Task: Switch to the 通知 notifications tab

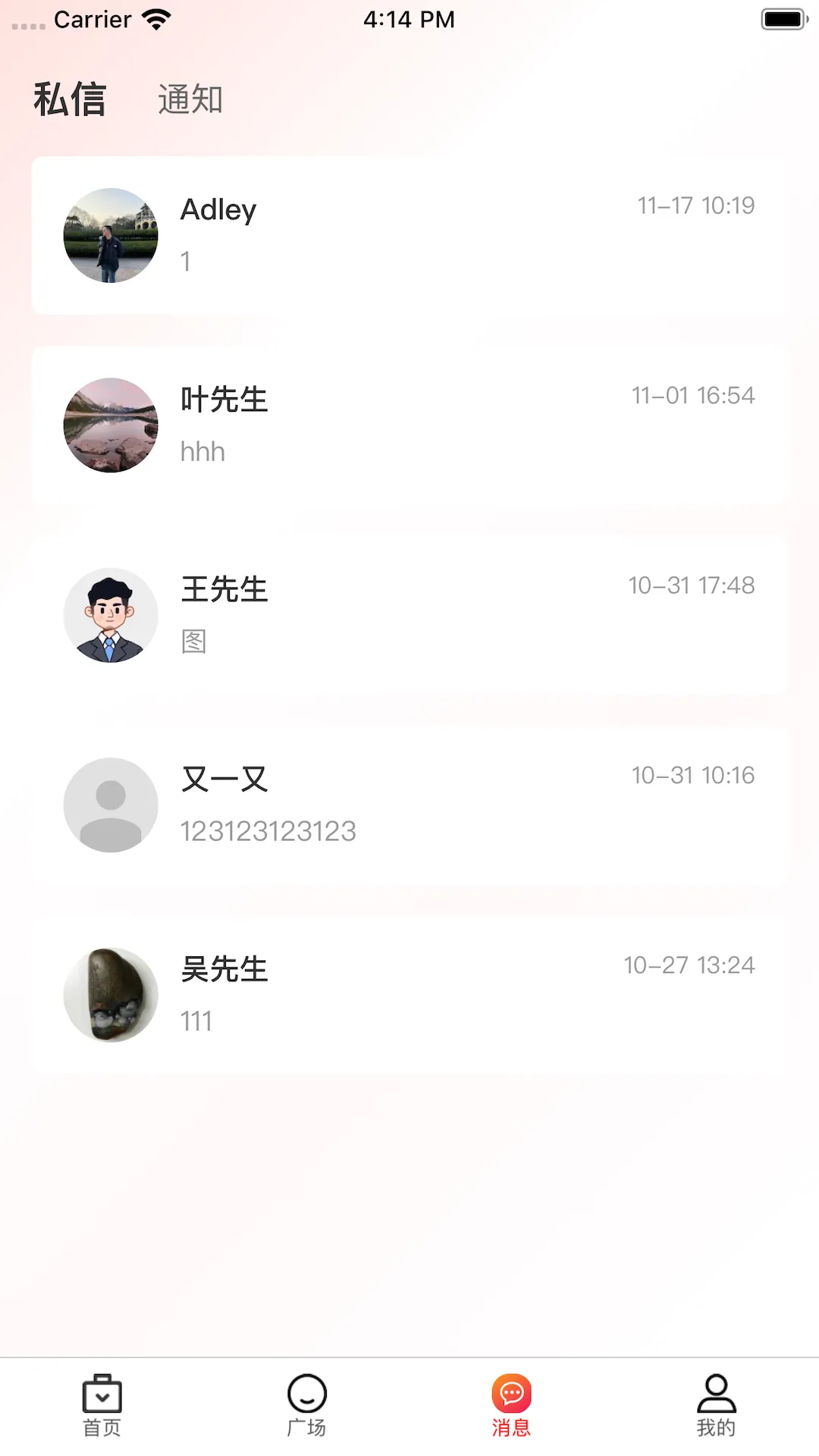Action: 189,99
